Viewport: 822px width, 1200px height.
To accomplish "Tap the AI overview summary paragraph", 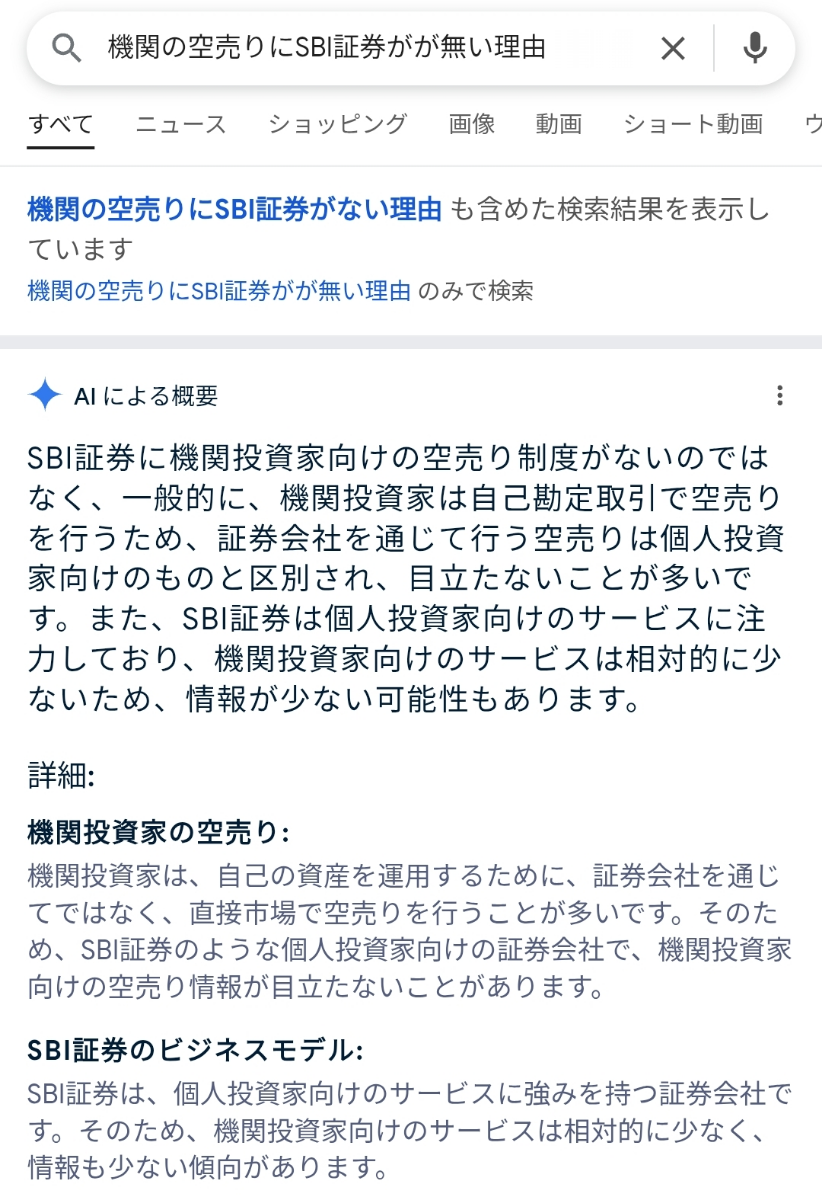I will pyautogui.click(x=400, y=575).
